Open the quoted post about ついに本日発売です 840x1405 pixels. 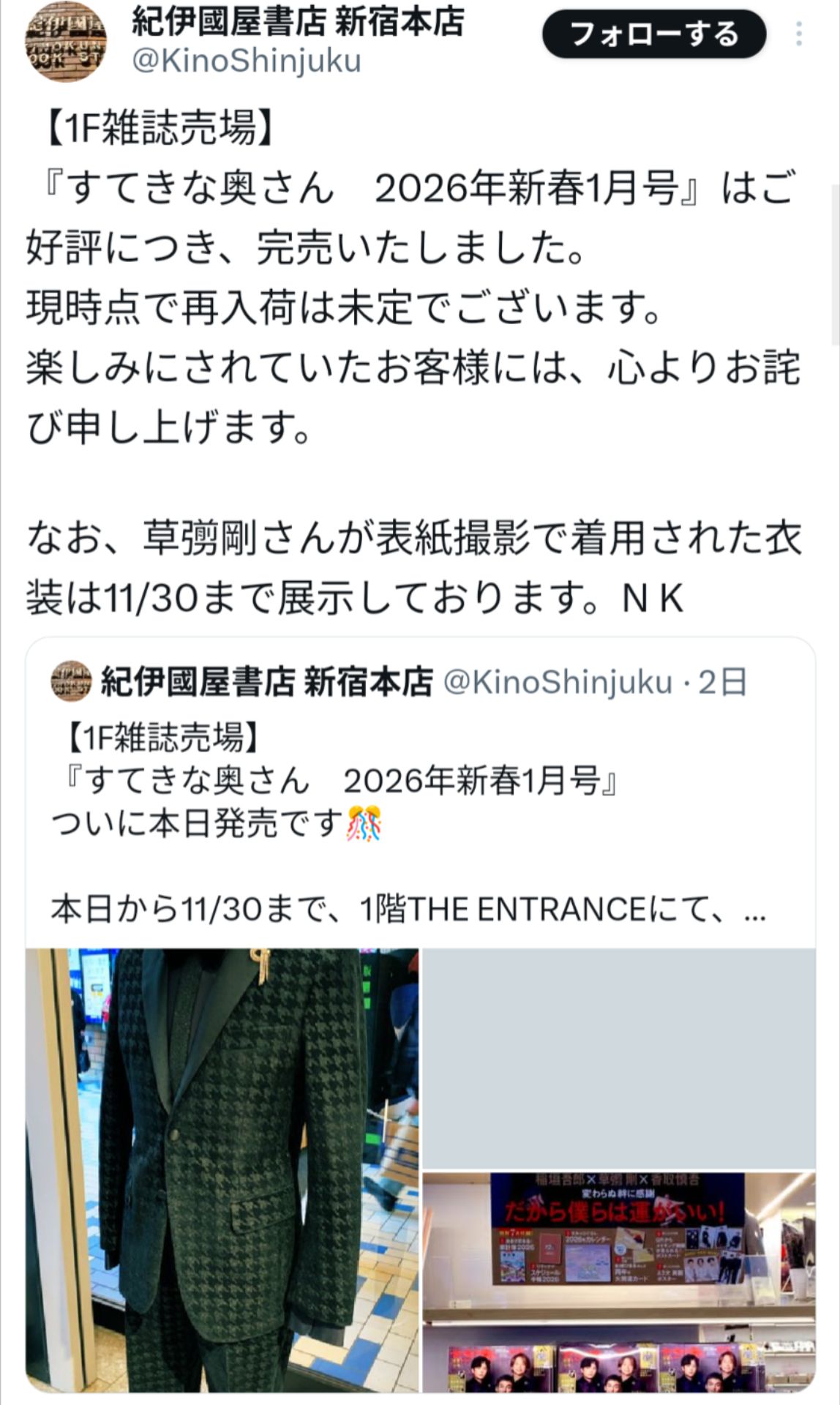pos(410,823)
